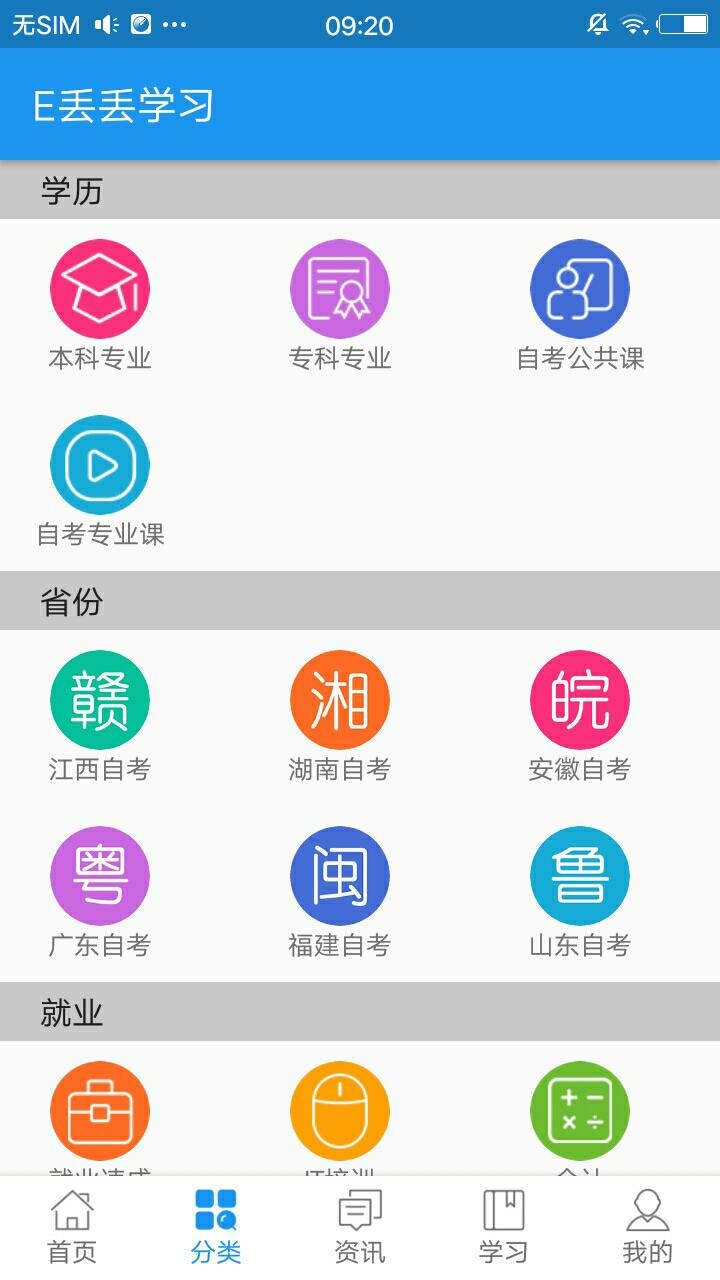The width and height of the screenshot is (720, 1280).
Task: Choose 湖南自考 province
Action: (340, 716)
